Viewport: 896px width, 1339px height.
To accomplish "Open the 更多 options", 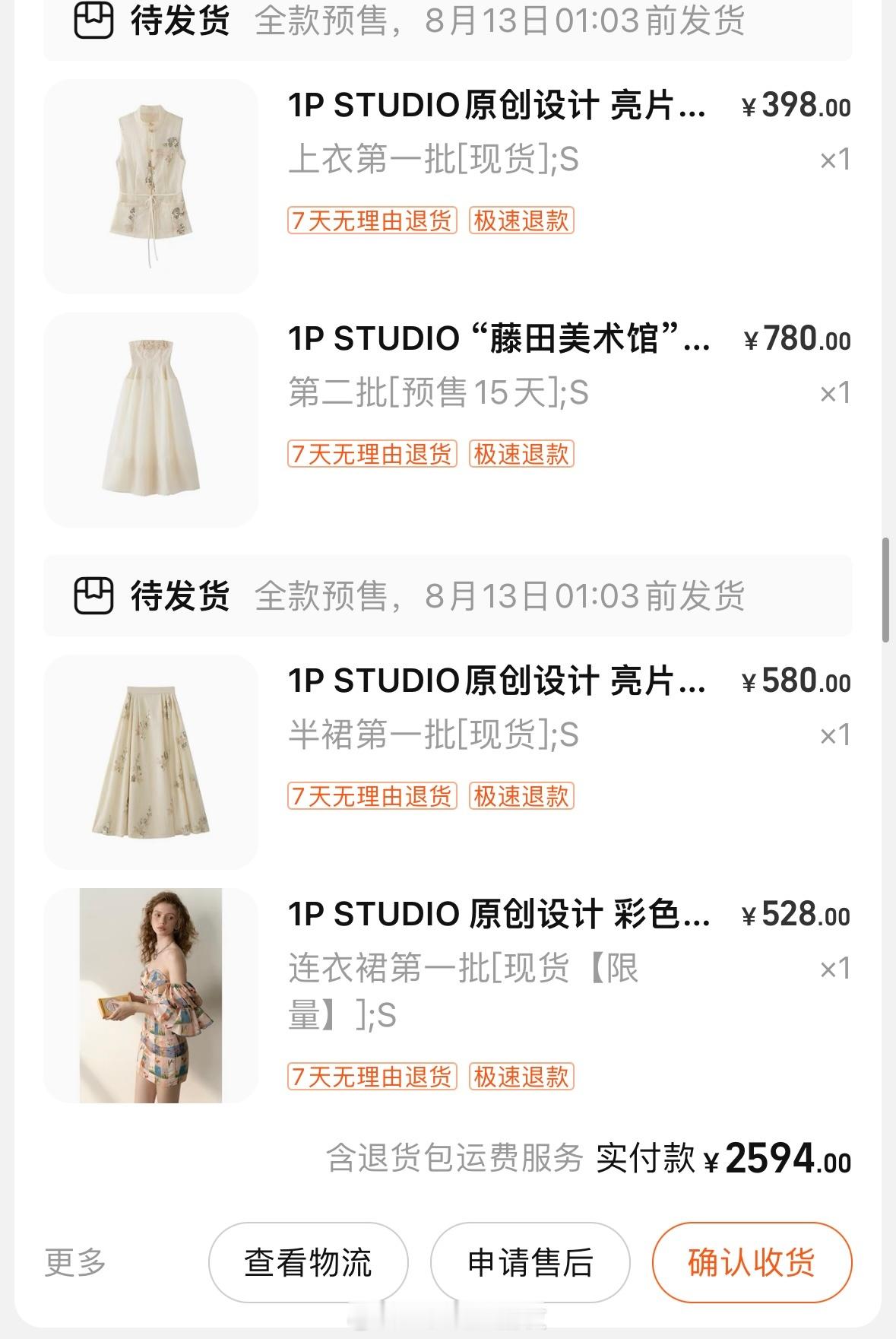I will (75, 1263).
